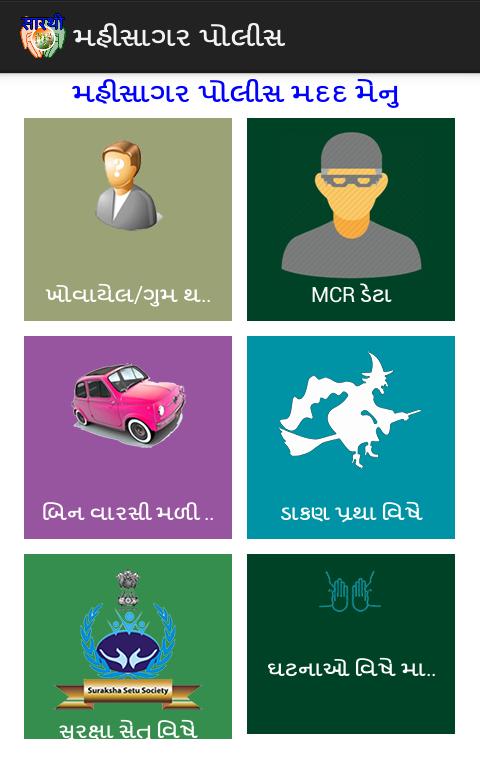This screenshot has height=763, width=480.
Task: Open the ખોવાયેલ/ગુમ થ.. missing person tile
Action: pyautogui.click(x=128, y=219)
